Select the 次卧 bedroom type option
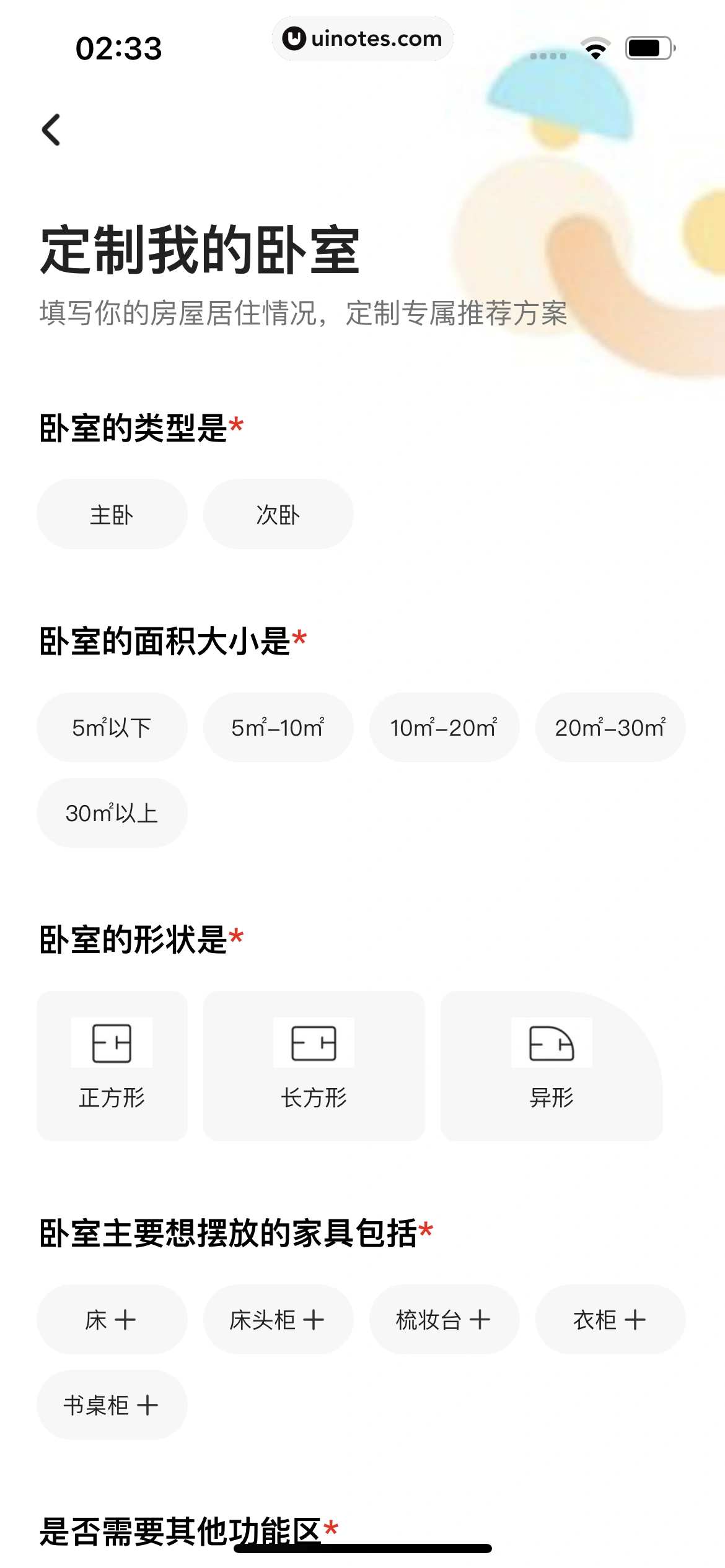Screen dimensions: 725x1568 pos(278,514)
